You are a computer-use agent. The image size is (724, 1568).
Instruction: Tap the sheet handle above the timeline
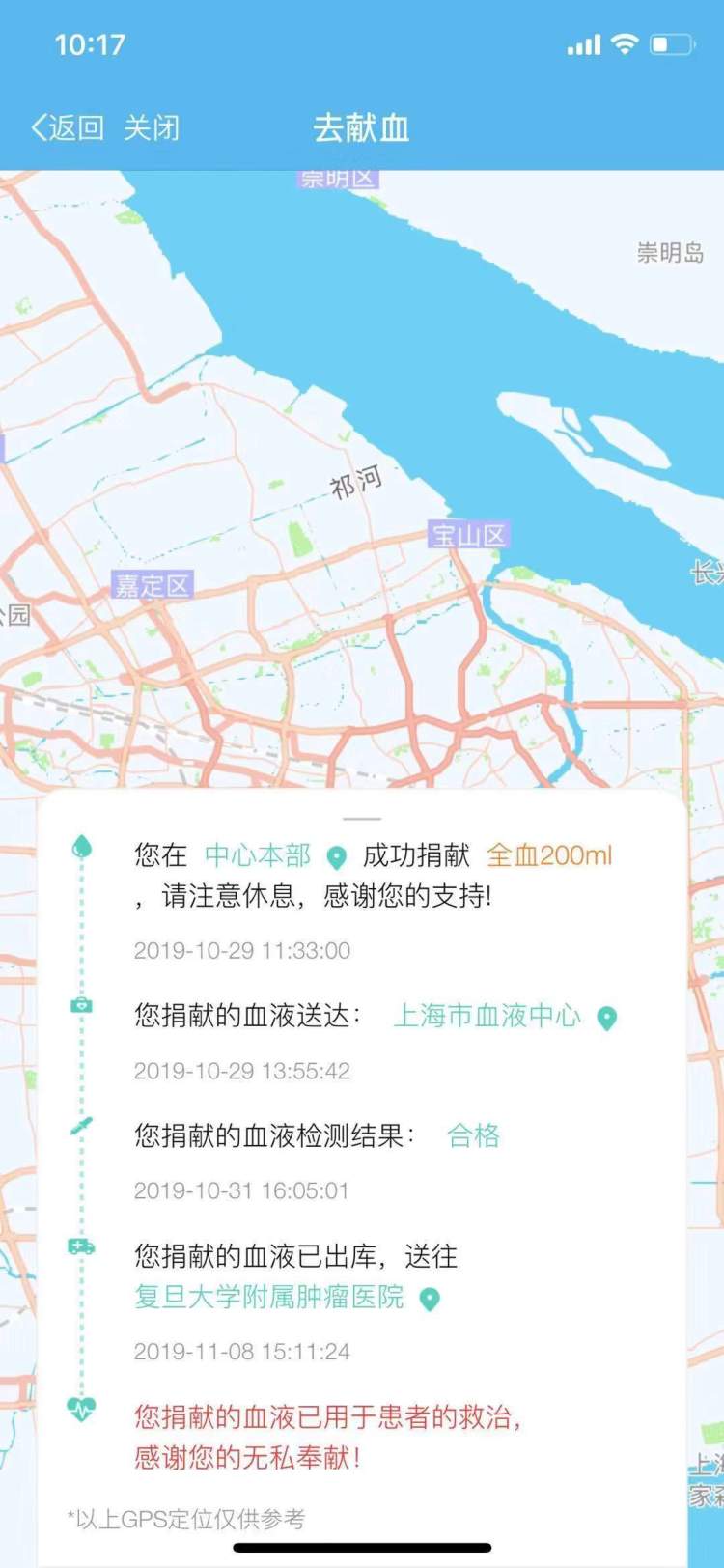tap(362, 819)
